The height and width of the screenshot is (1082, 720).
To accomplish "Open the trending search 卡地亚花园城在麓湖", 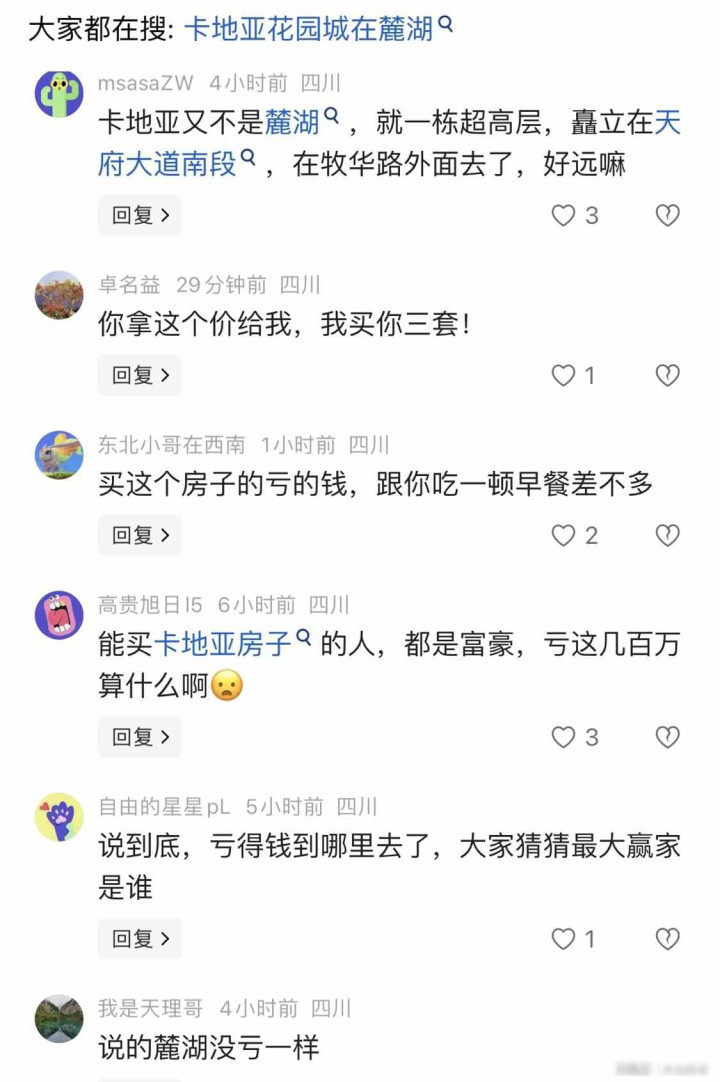I will pos(310,29).
